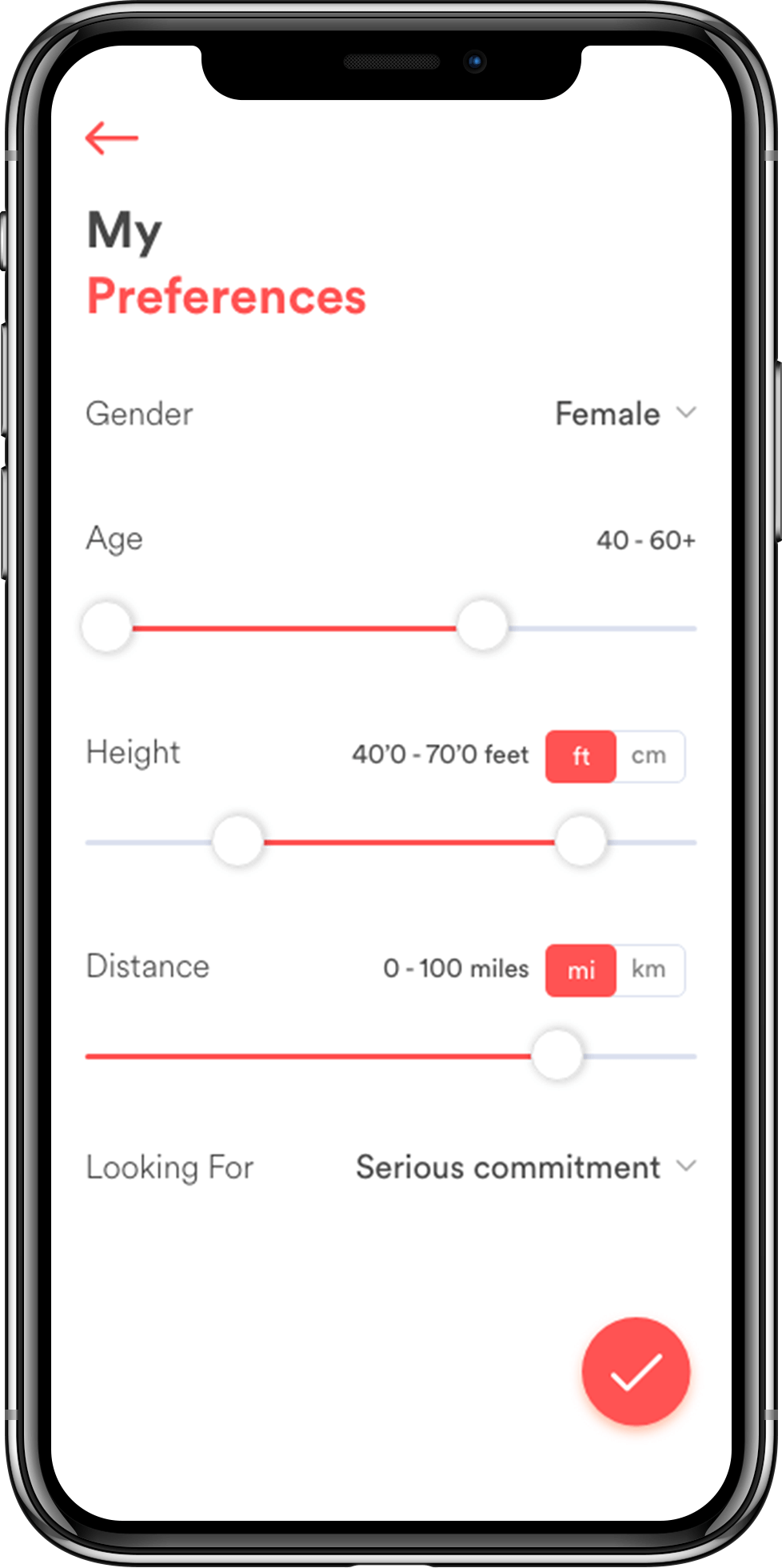Select the ft height unit
Screen dimensions: 782x1568
[x=581, y=756]
